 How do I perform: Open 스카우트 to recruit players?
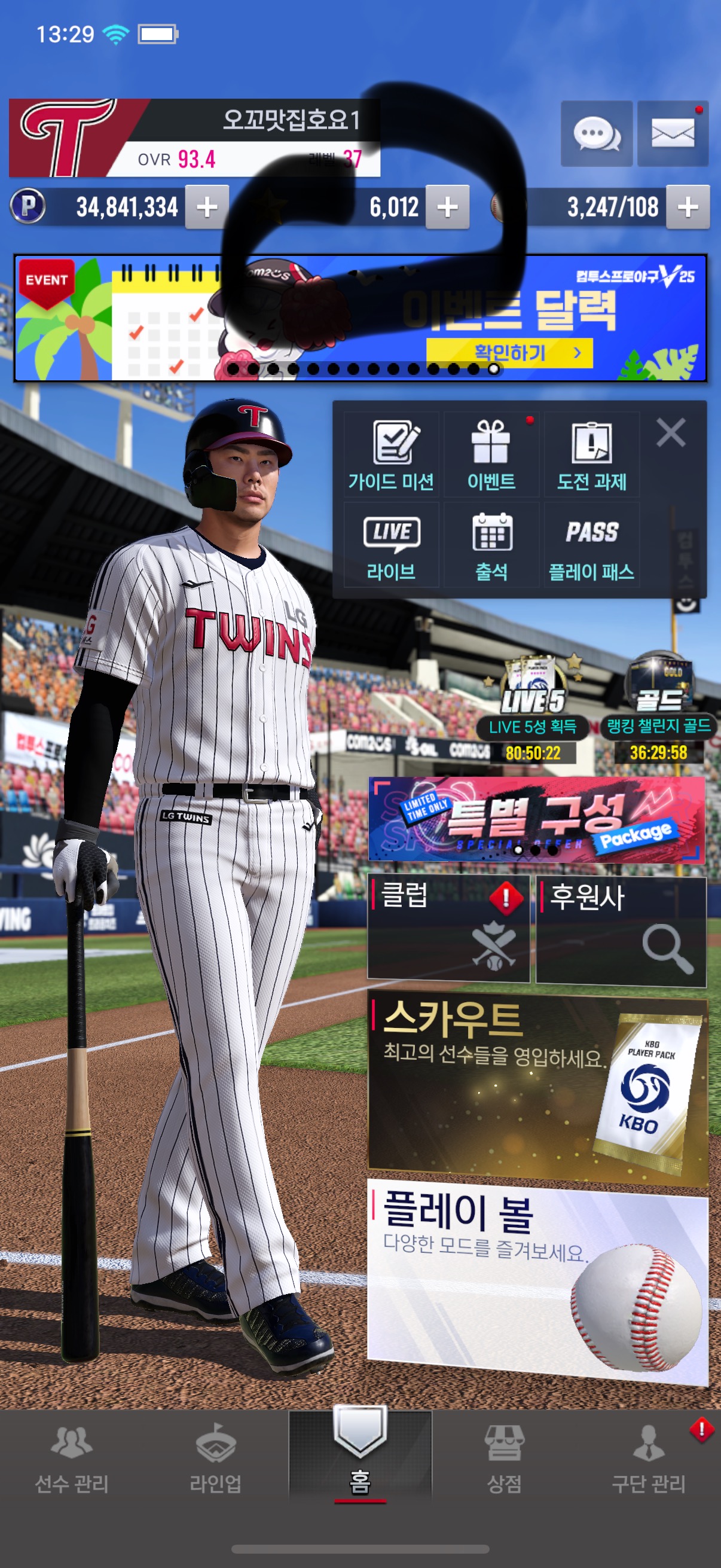[538, 1090]
